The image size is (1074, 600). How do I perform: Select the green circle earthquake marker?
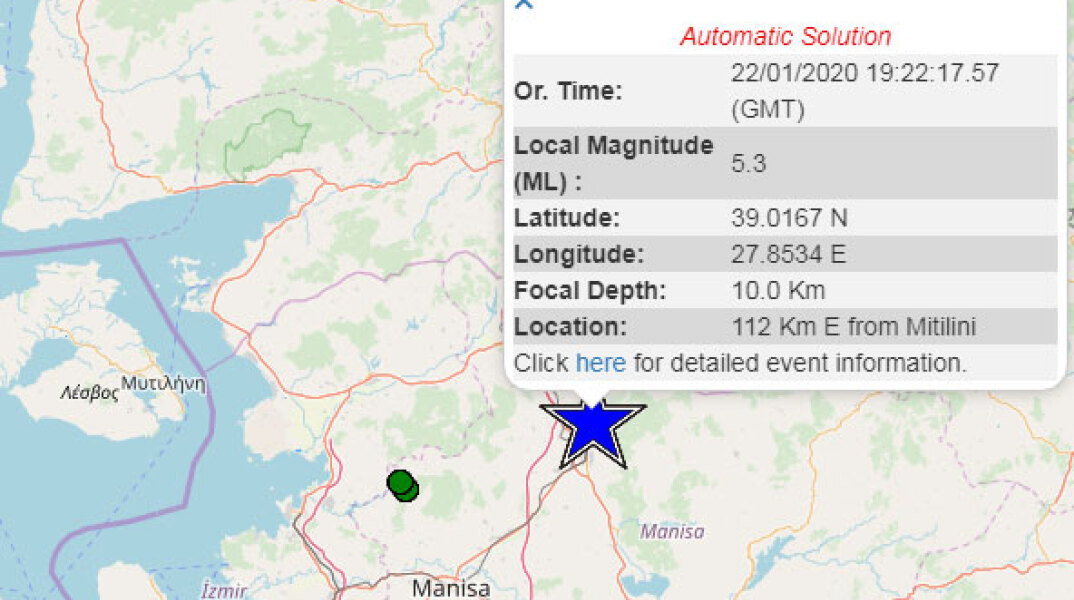[402, 485]
